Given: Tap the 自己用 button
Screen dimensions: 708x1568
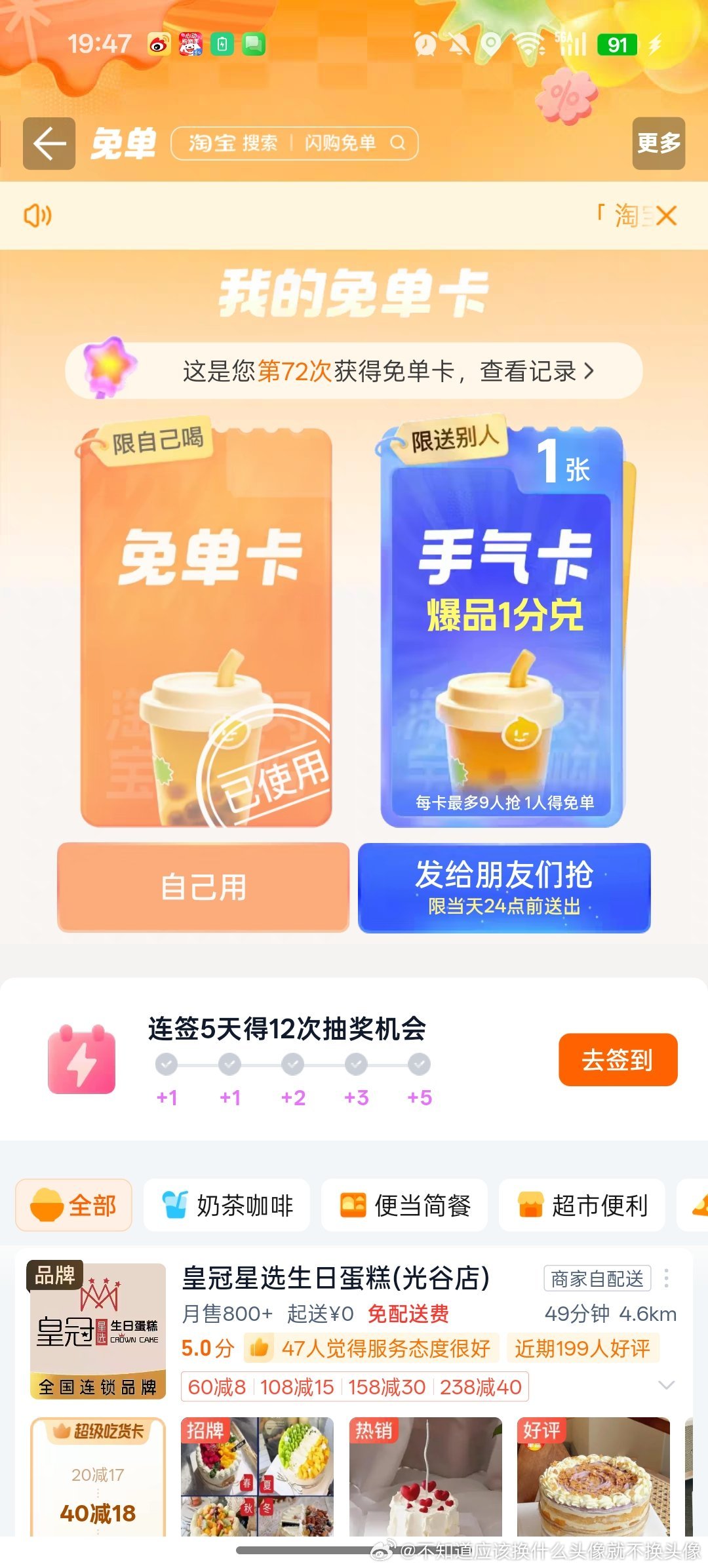Looking at the screenshot, I should point(203,887).
